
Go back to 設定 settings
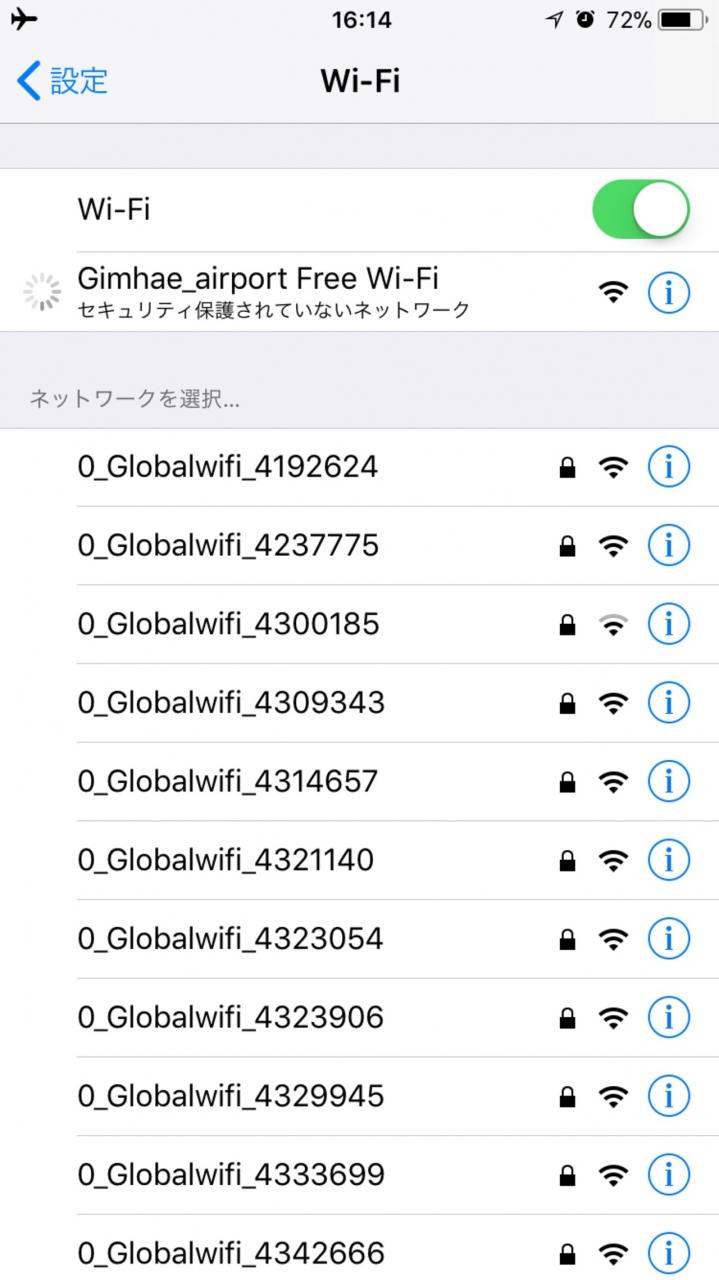pos(62,80)
